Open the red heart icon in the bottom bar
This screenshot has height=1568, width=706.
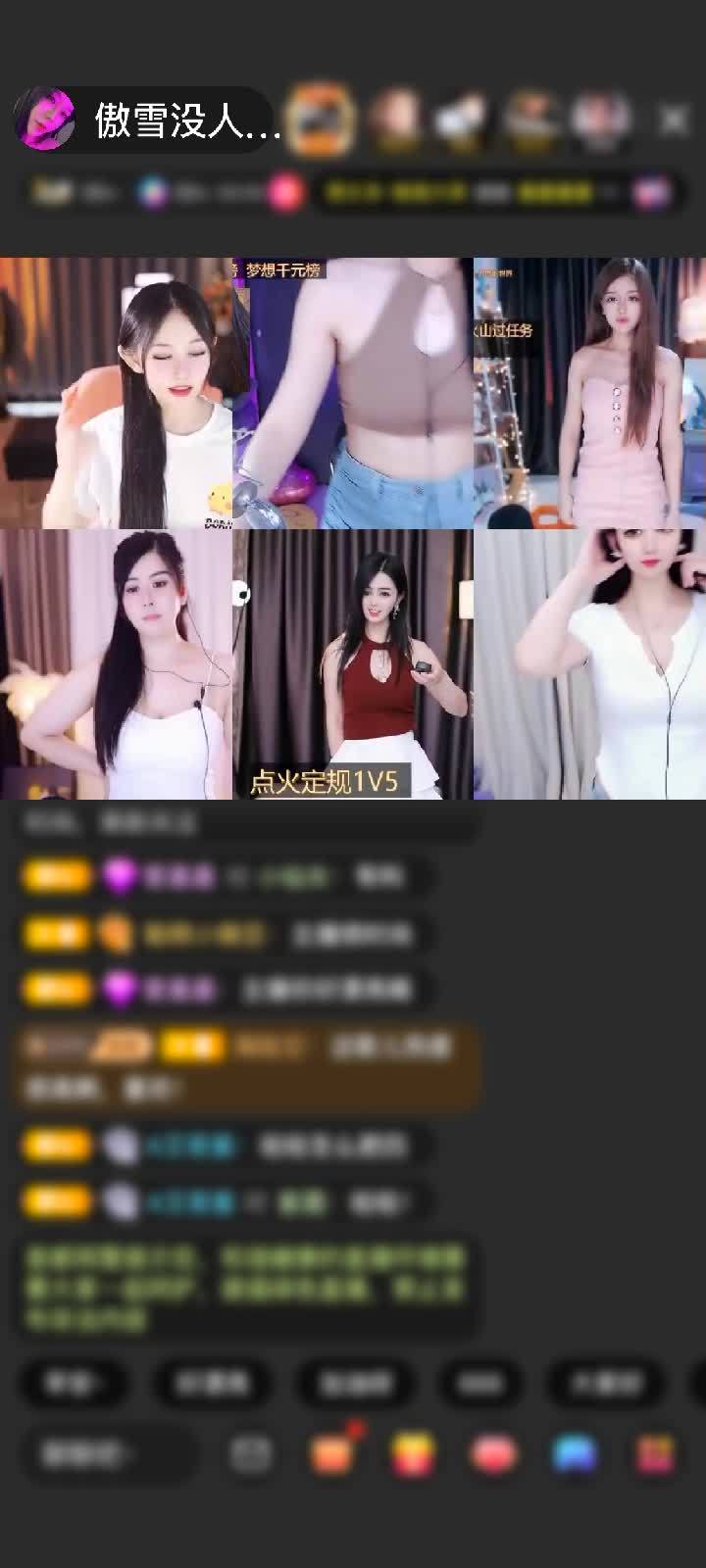[494, 1454]
